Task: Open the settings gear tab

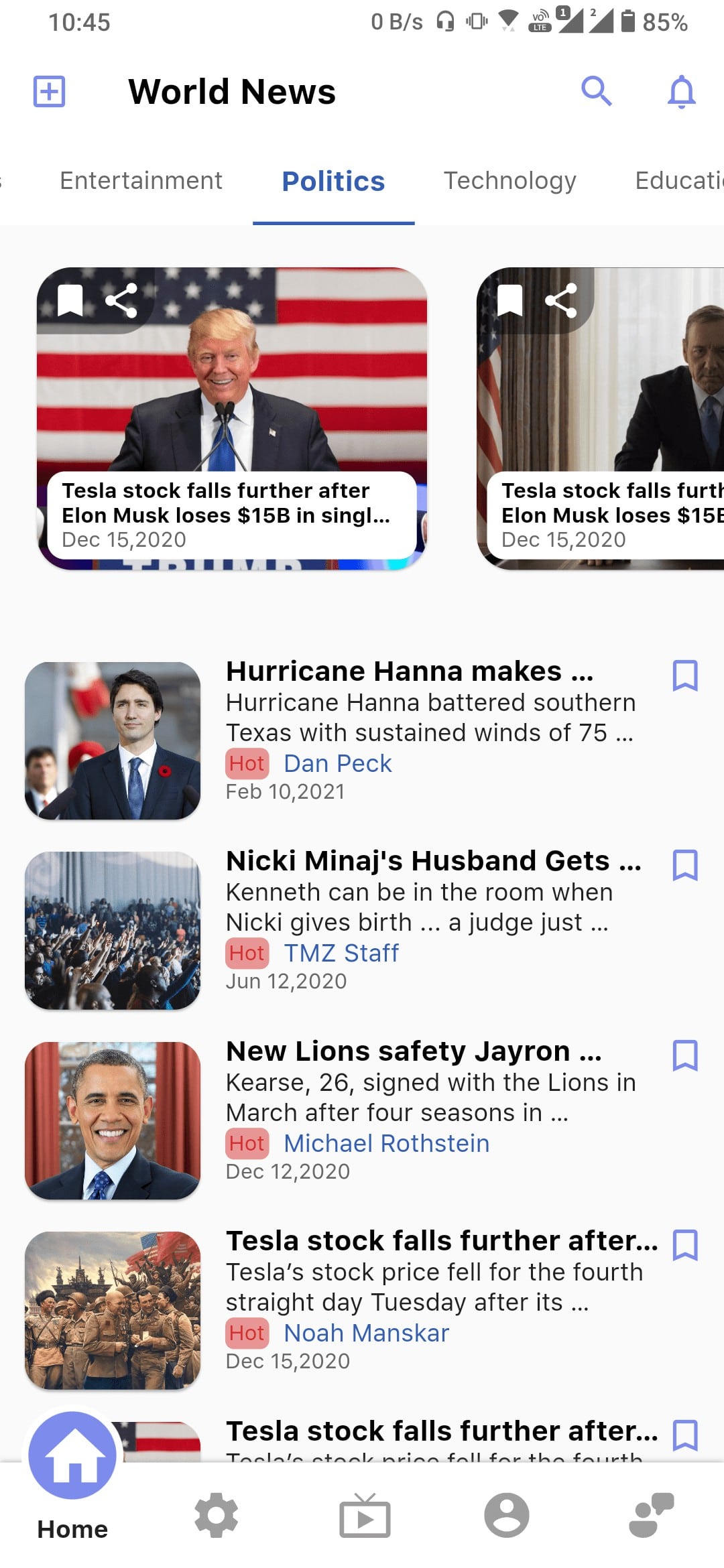Action: click(x=217, y=1516)
